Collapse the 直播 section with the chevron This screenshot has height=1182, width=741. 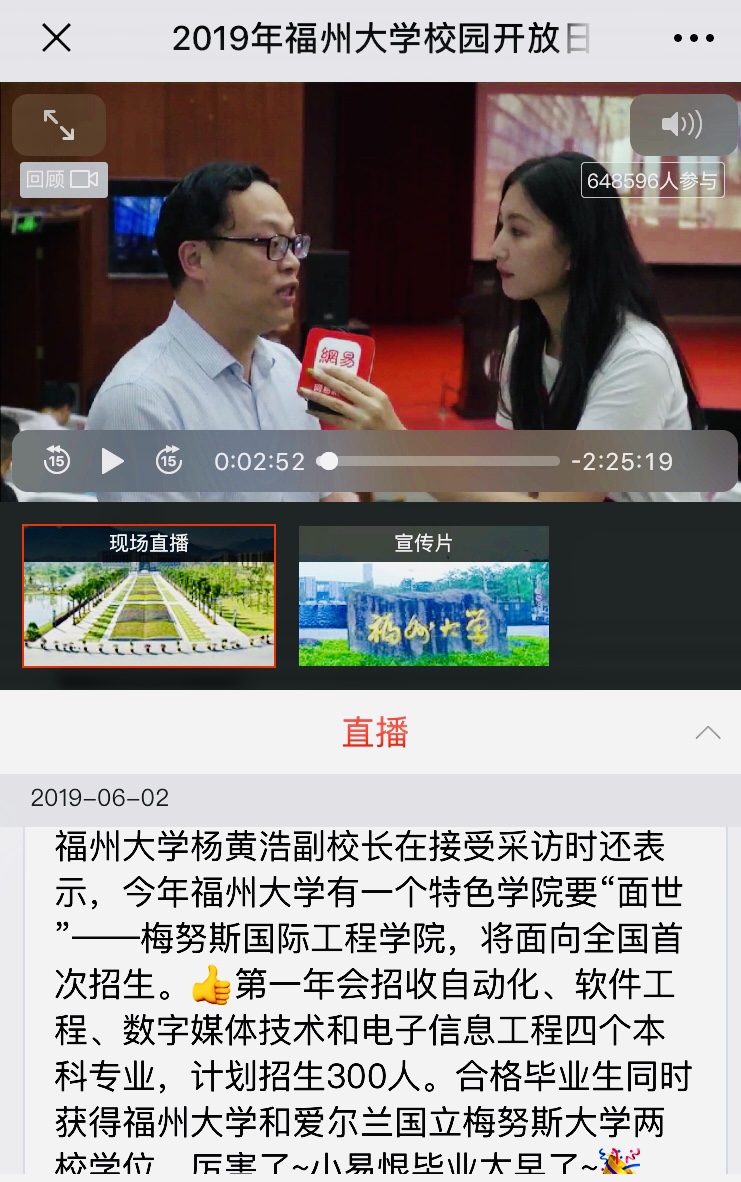click(x=707, y=733)
